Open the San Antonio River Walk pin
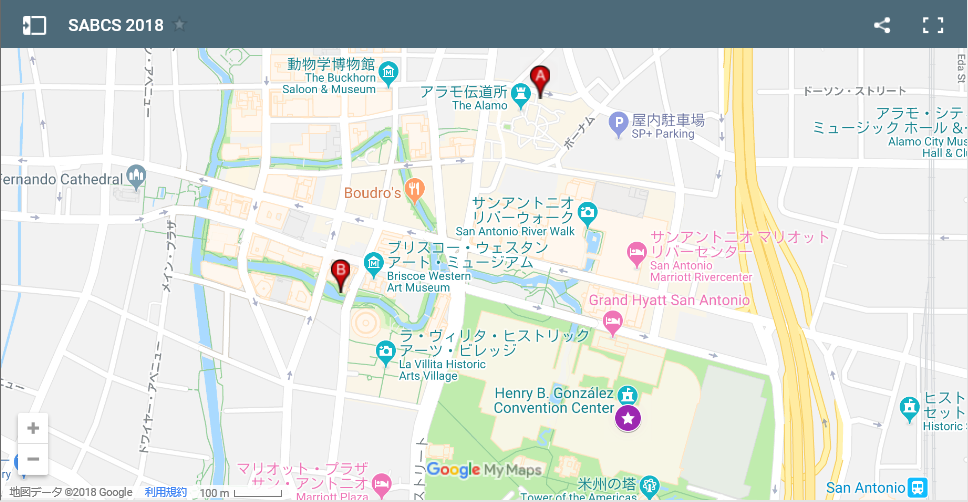 [x=587, y=211]
